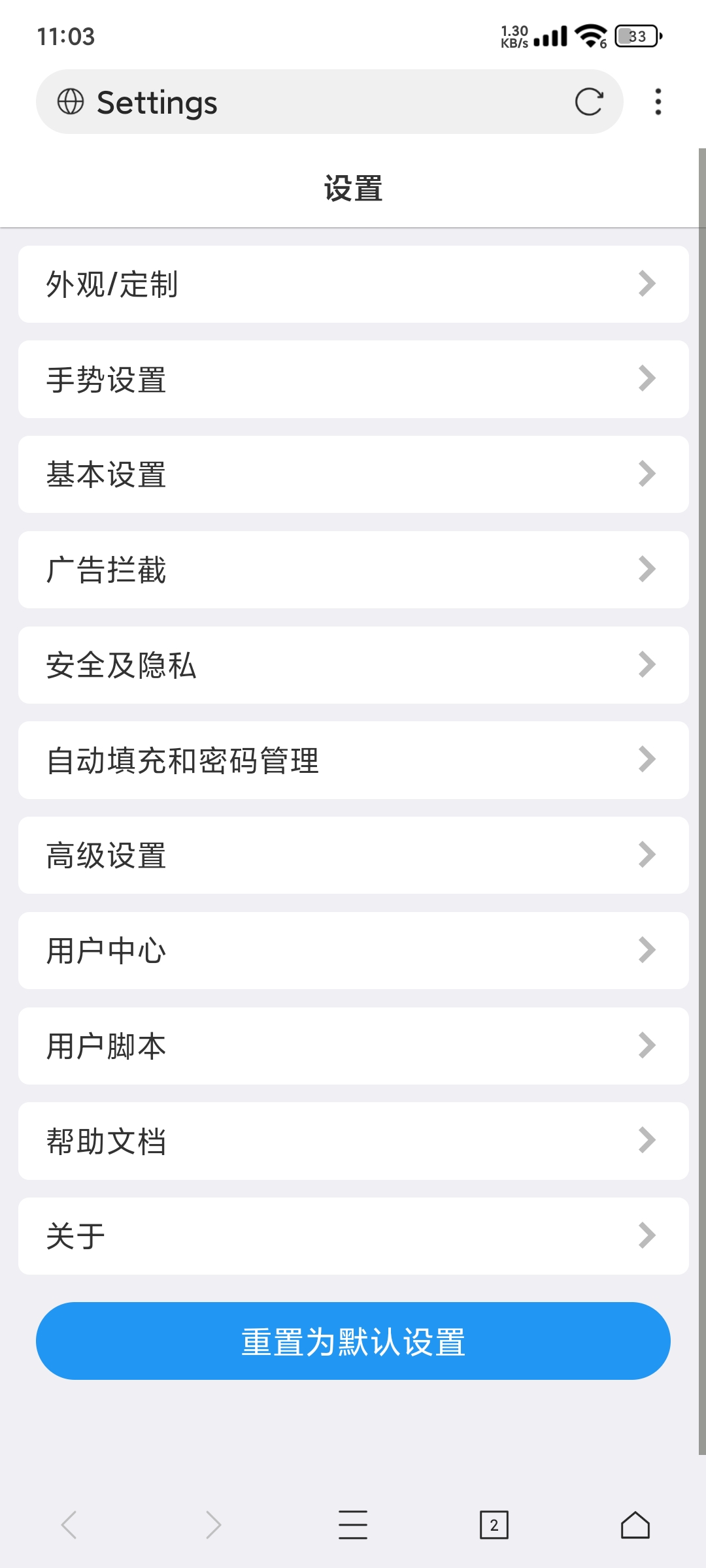Tap the forward arrow in bottom bar
This screenshot has width=706, height=1568.
point(213,1525)
